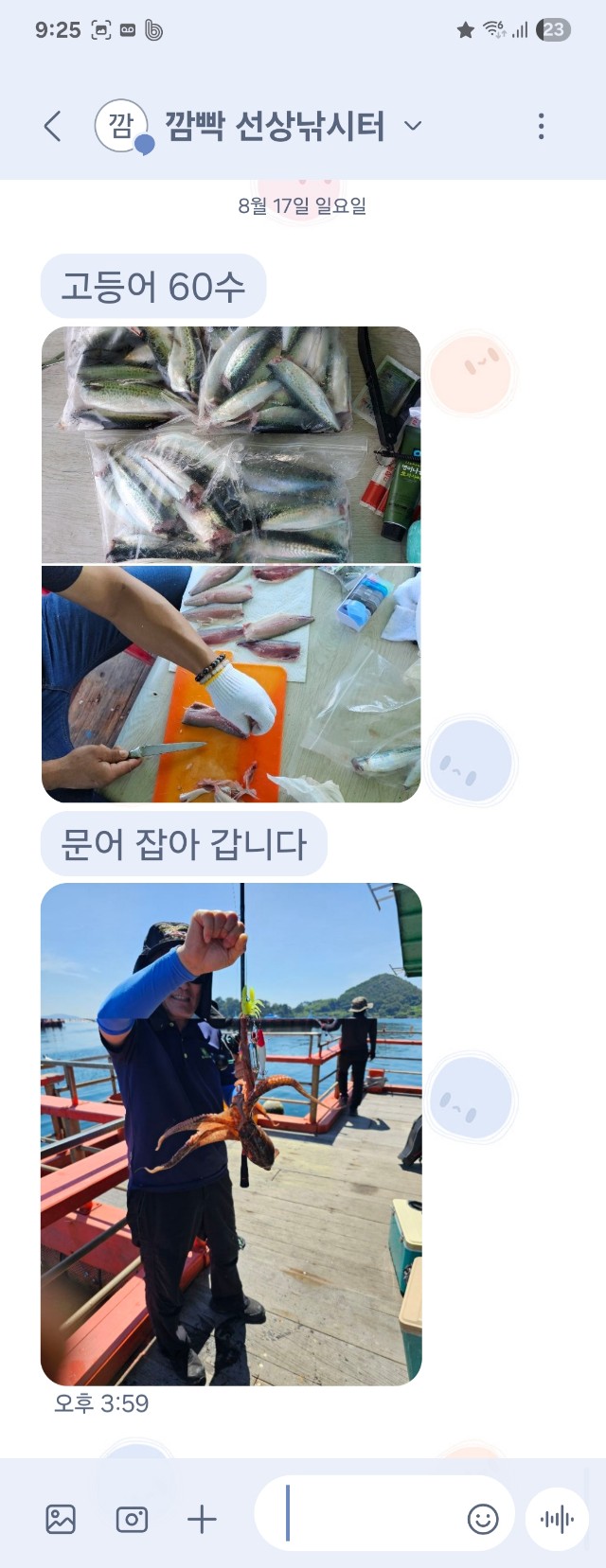Open the 깜빡 선상낚시터 contact avatar
606x1568 pixels.
pos(121,126)
